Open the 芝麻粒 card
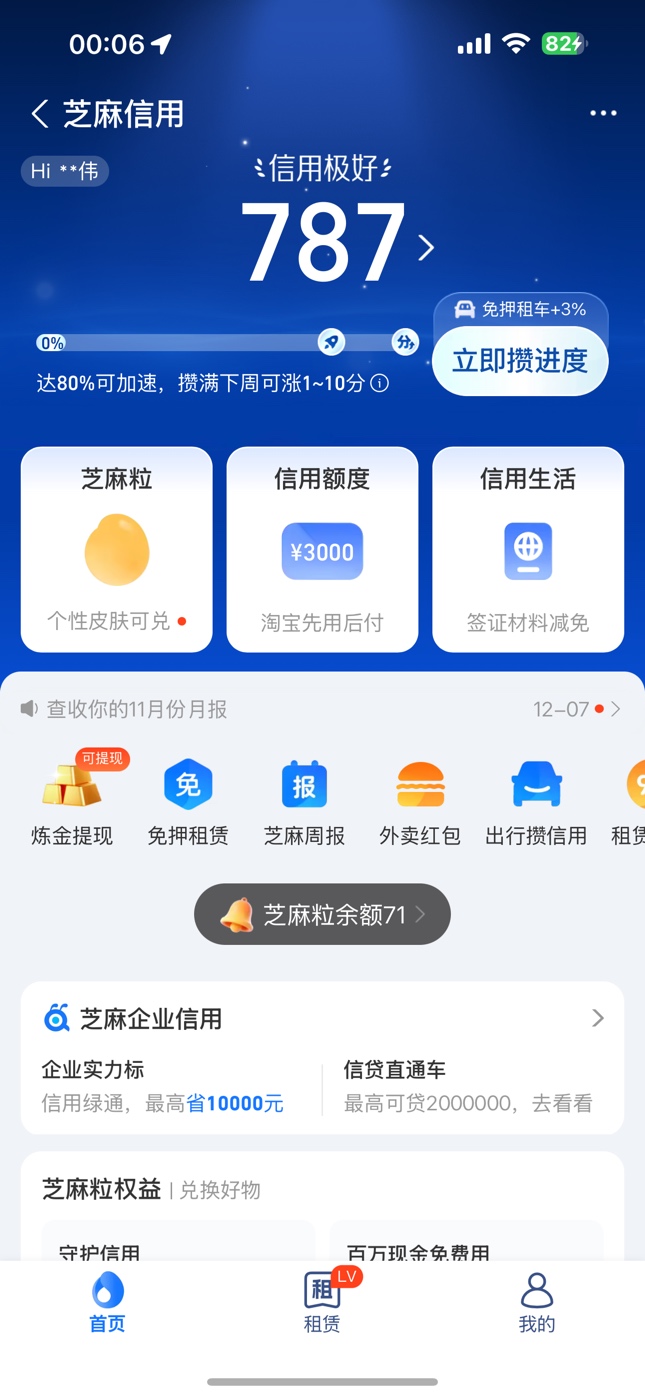This screenshot has height=1398, width=645. tap(117, 549)
